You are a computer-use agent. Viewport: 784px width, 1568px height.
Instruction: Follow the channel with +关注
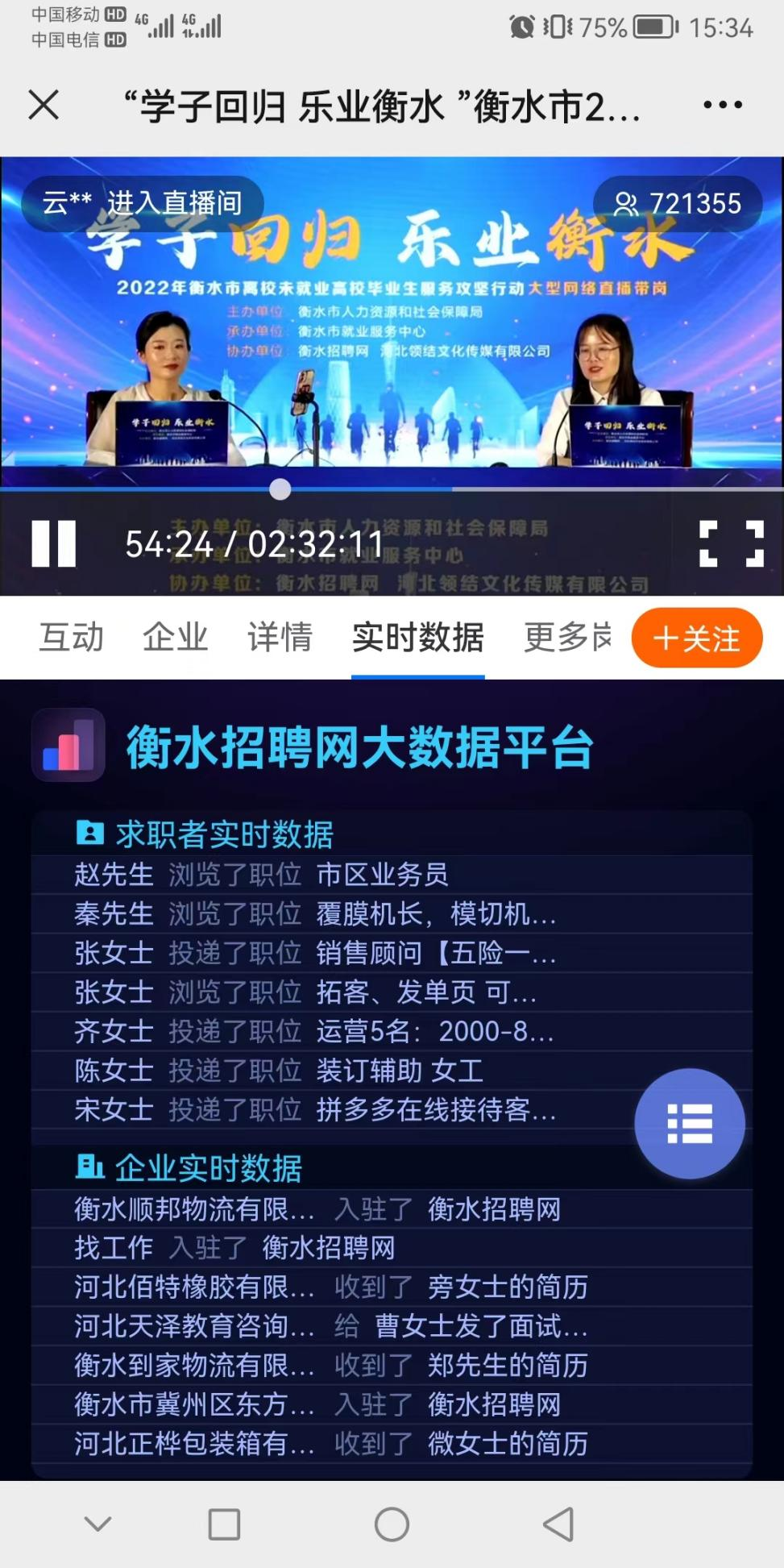tap(697, 638)
